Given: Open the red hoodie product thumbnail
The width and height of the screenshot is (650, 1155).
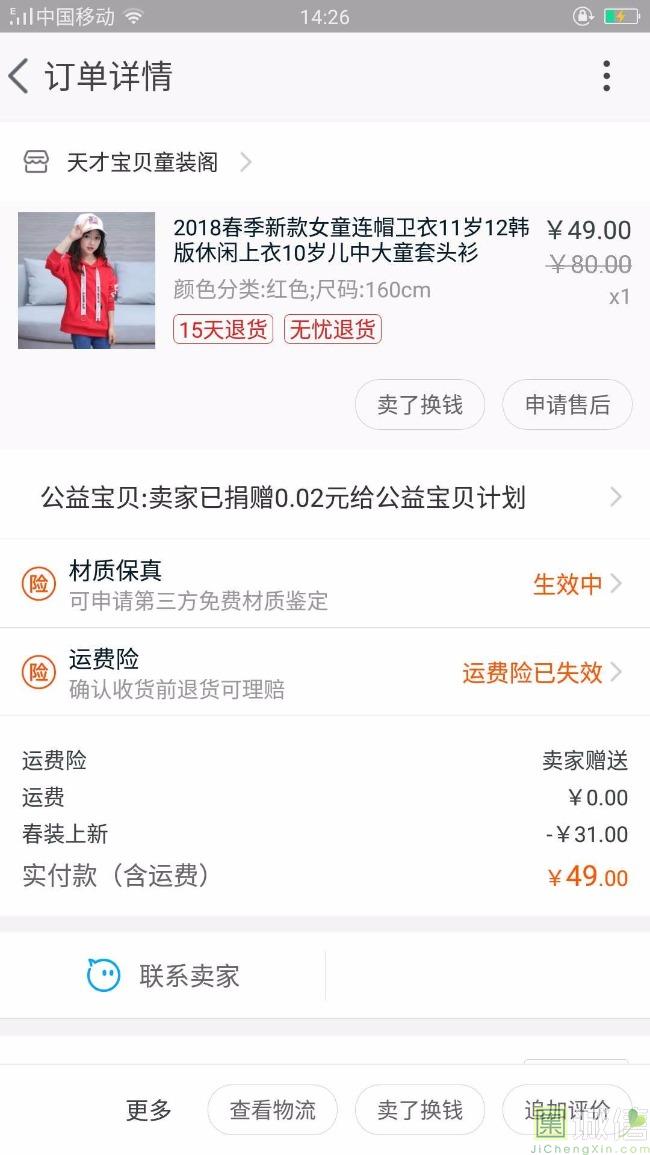Looking at the screenshot, I should point(87,280).
